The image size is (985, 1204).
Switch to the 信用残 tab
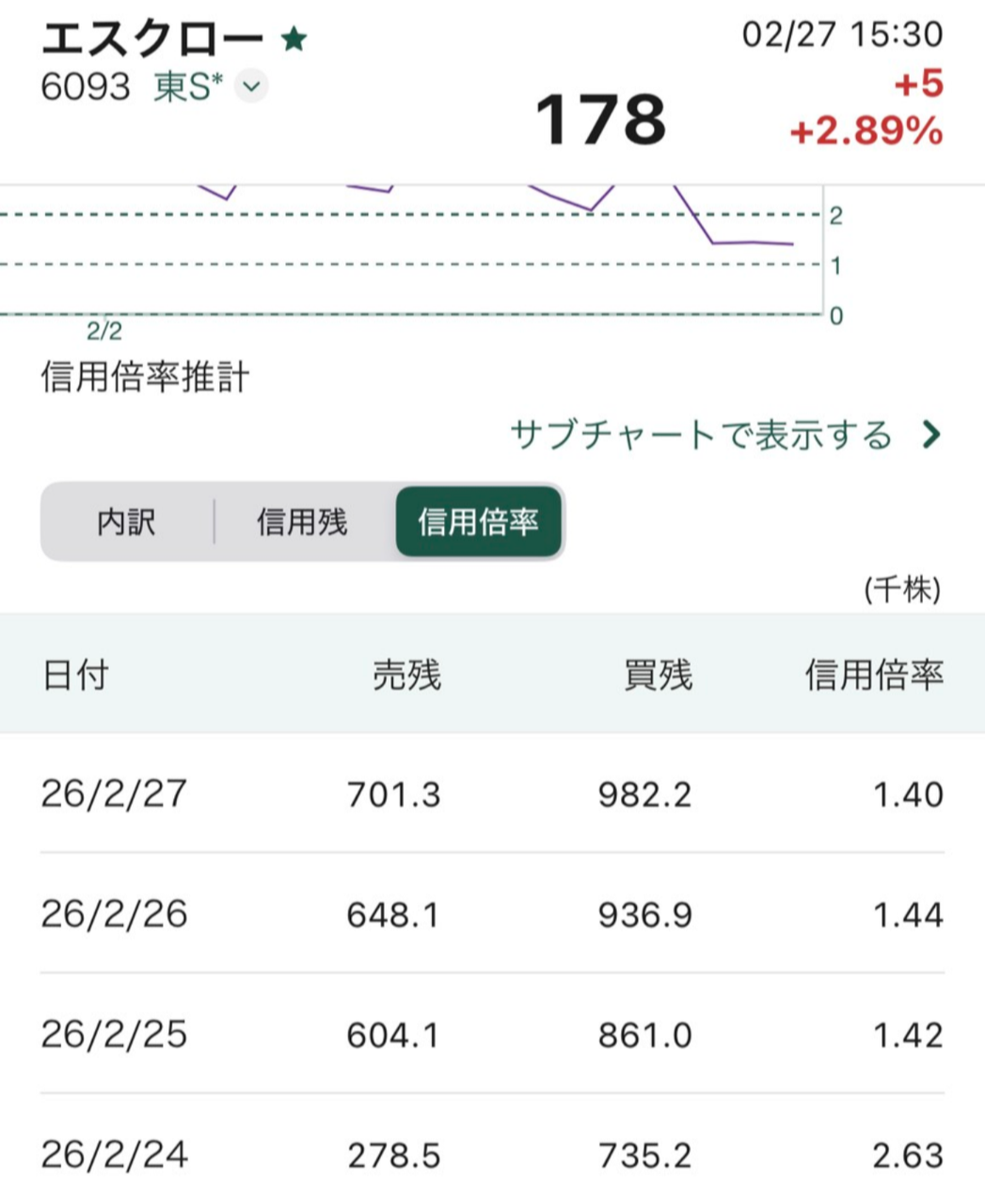303,522
